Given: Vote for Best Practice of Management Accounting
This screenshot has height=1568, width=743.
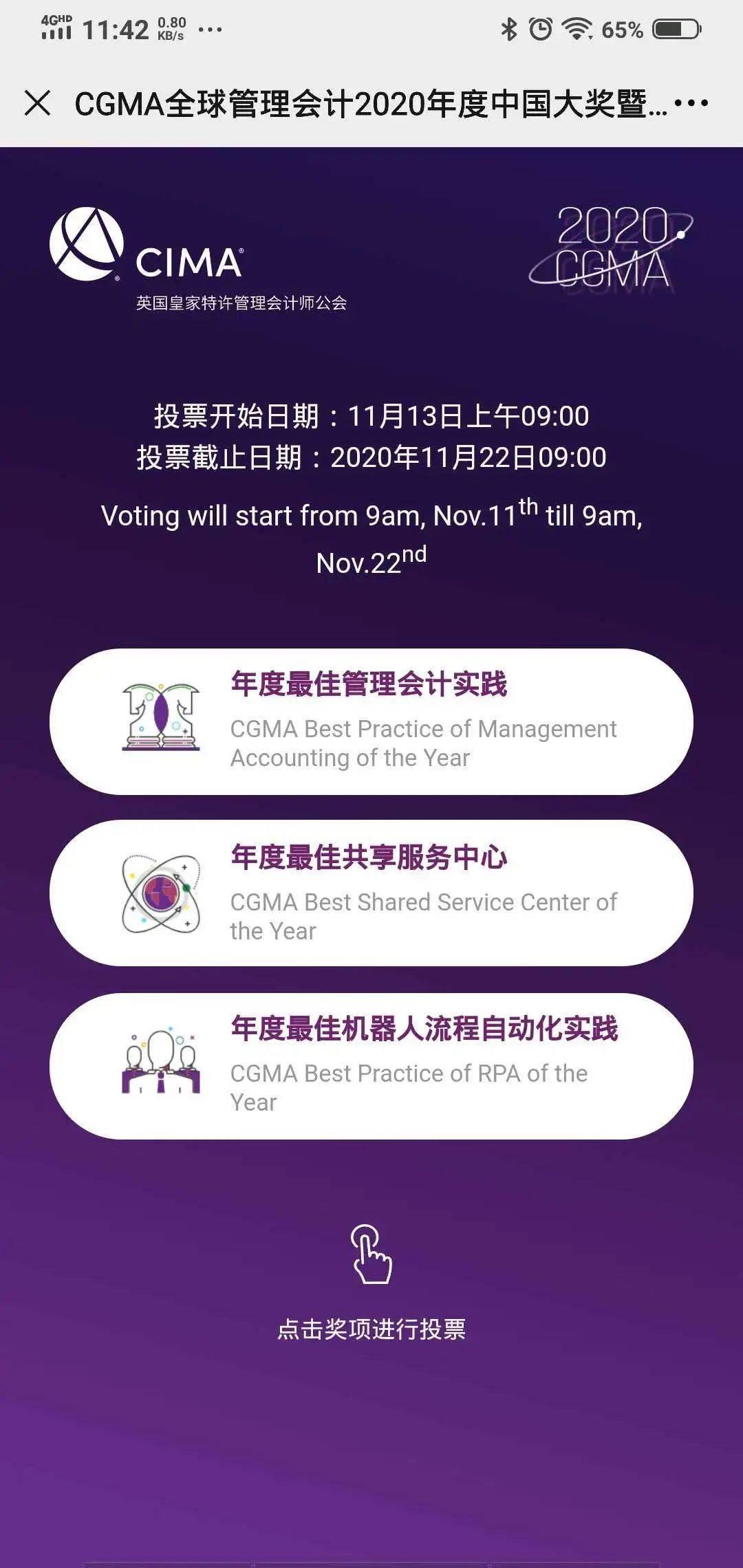Looking at the screenshot, I should pos(371,721).
